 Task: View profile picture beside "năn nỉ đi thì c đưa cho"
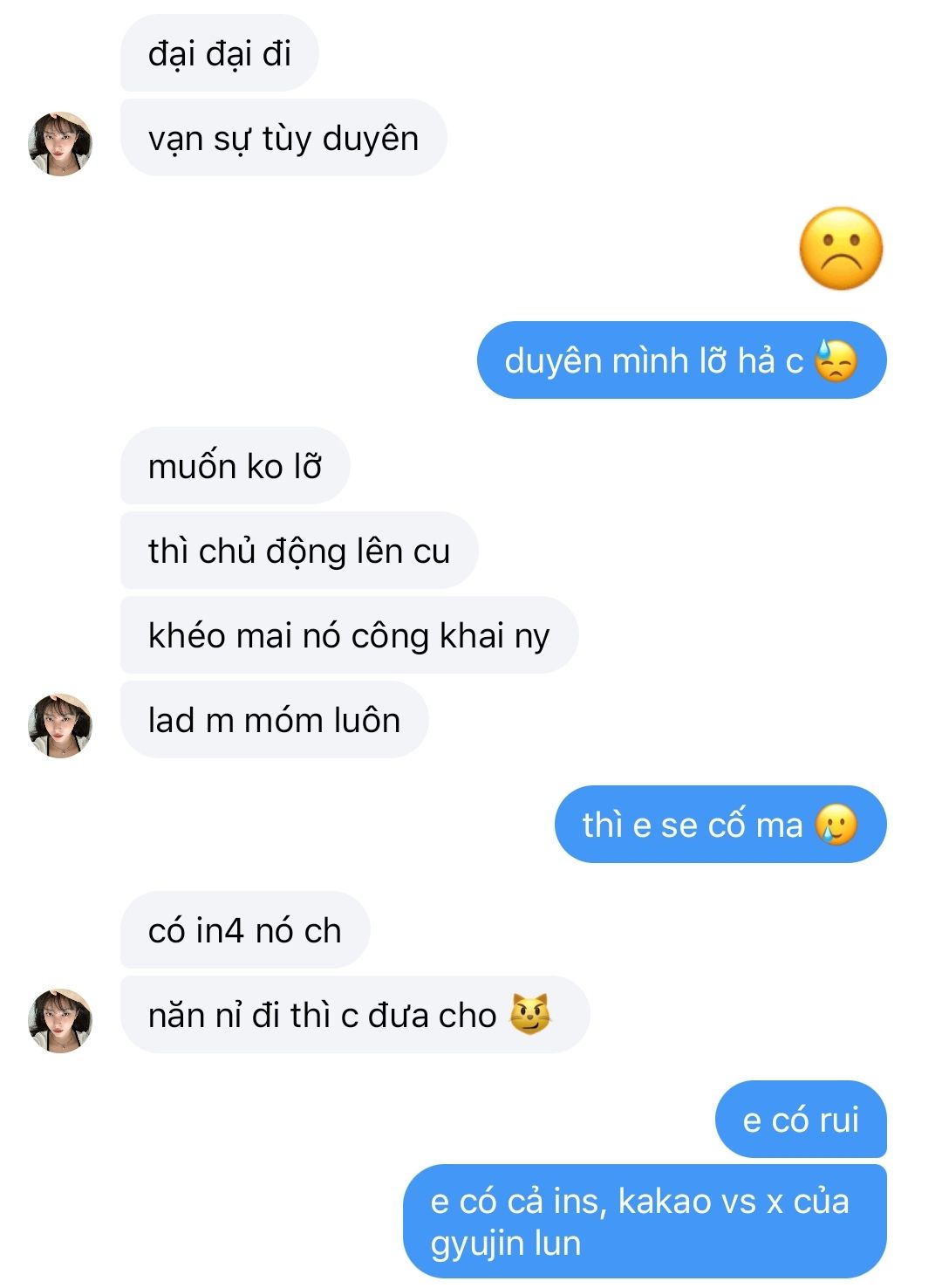click(60, 1020)
